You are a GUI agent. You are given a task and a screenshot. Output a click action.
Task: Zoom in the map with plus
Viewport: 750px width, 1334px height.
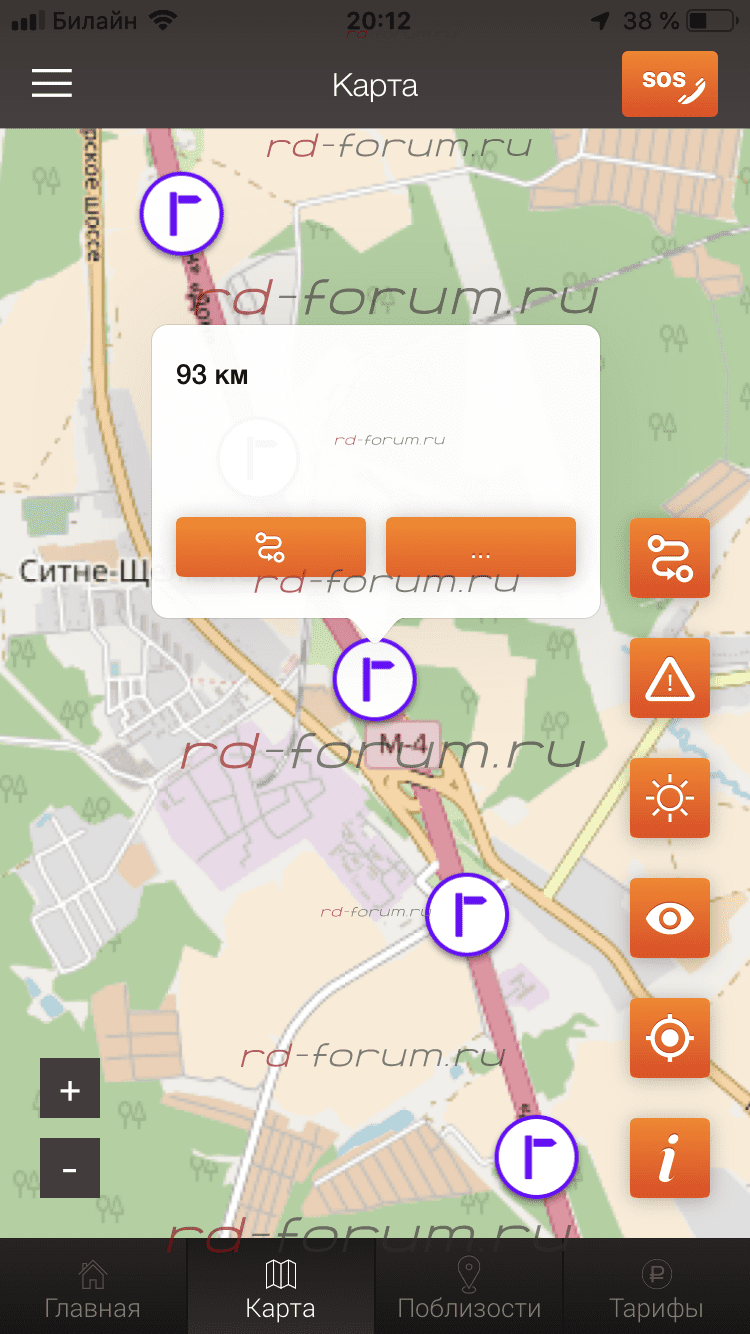click(70, 1088)
